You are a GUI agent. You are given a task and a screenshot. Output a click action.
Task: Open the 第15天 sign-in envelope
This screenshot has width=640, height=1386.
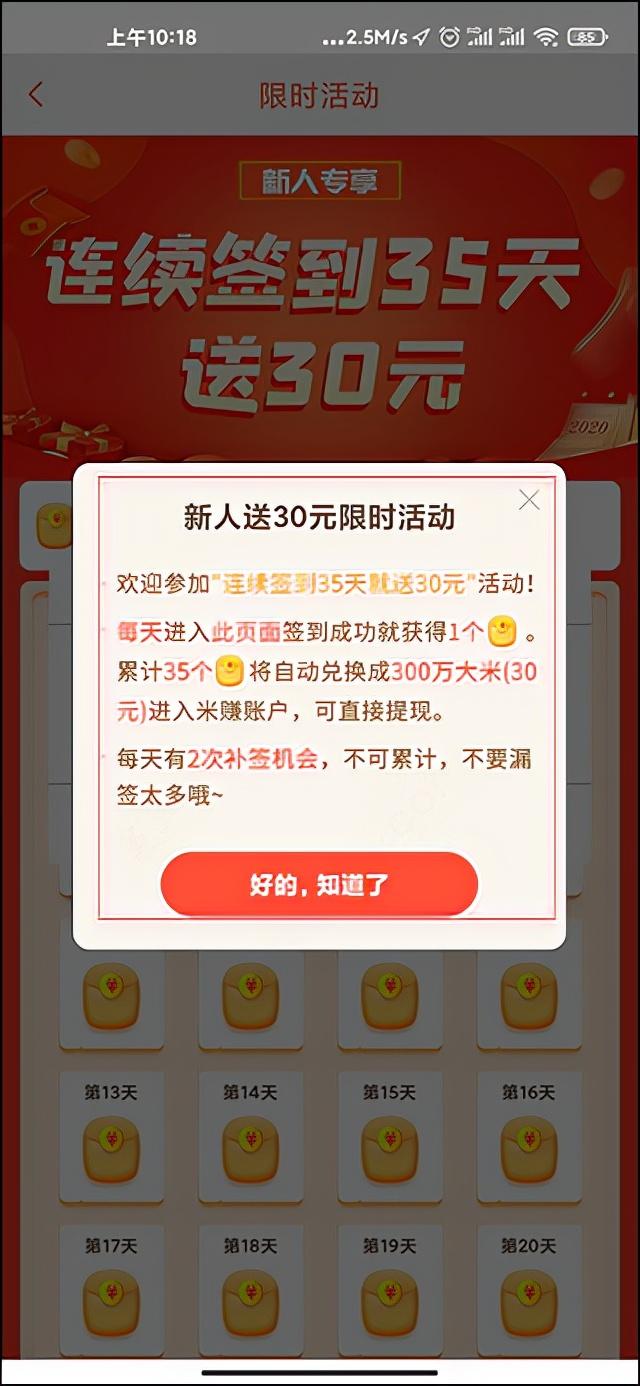(x=389, y=1137)
